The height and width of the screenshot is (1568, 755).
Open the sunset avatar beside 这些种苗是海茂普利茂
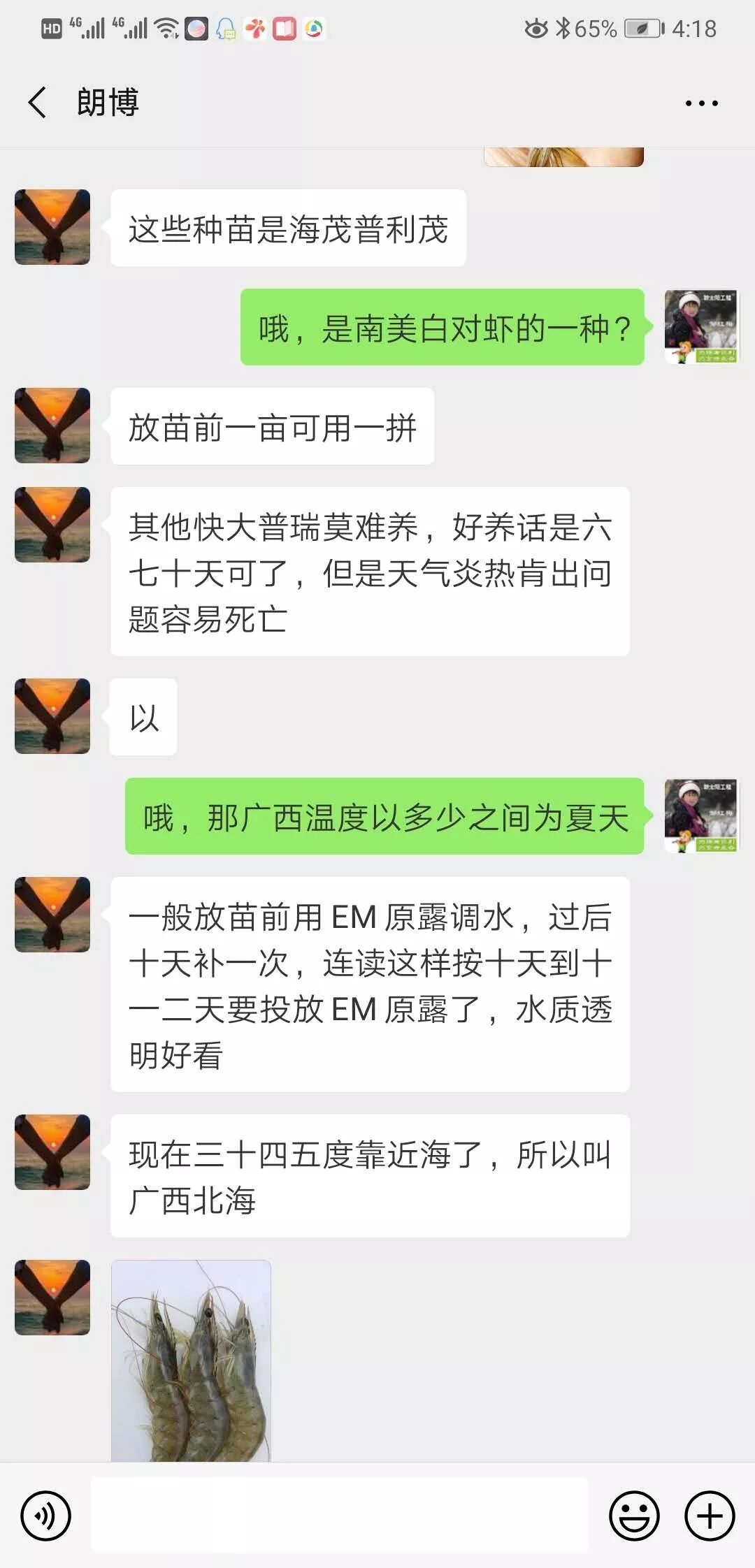point(52,227)
